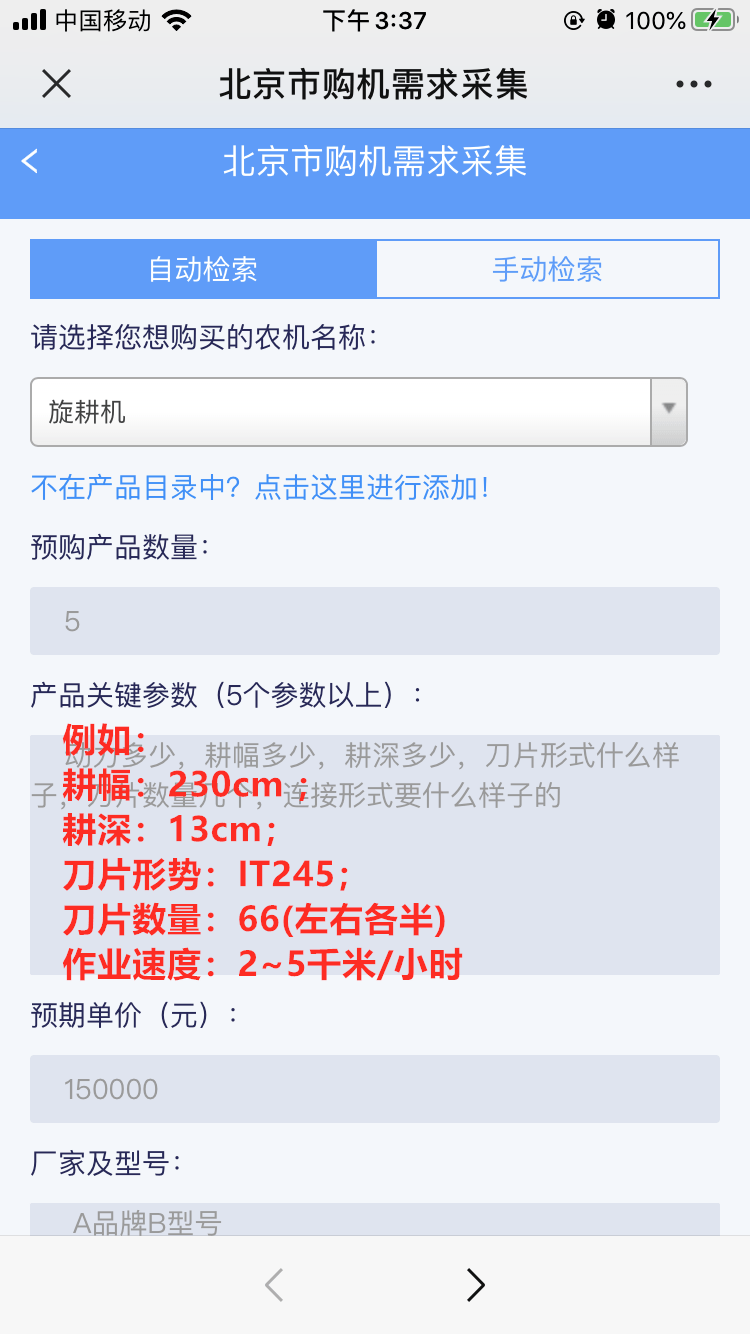Tap the browser forward arrow at bottom
This screenshot has width=750, height=1334.
(x=476, y=1285)
